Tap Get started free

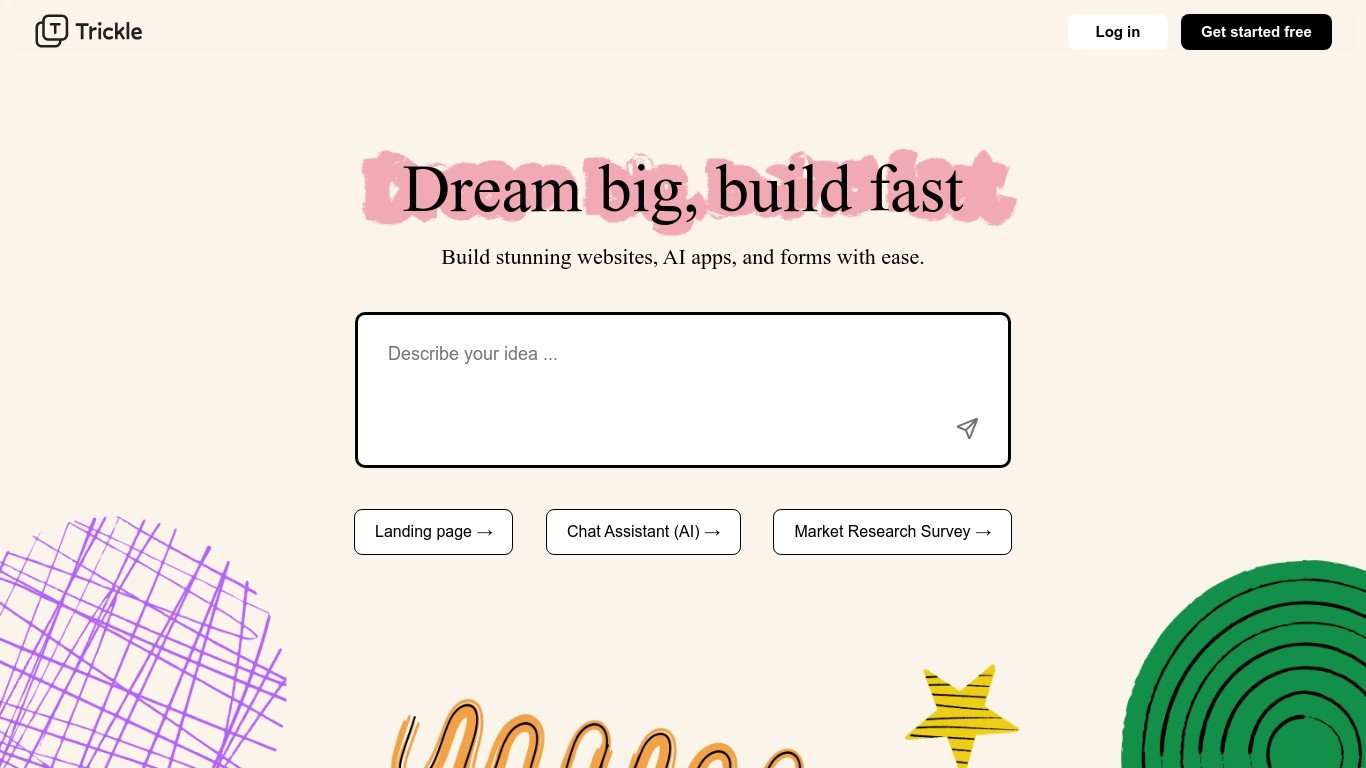1255,32
